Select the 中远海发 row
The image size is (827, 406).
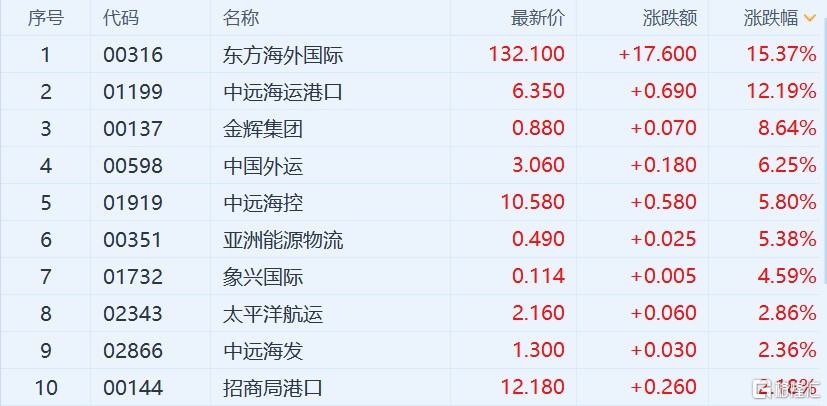263,351
